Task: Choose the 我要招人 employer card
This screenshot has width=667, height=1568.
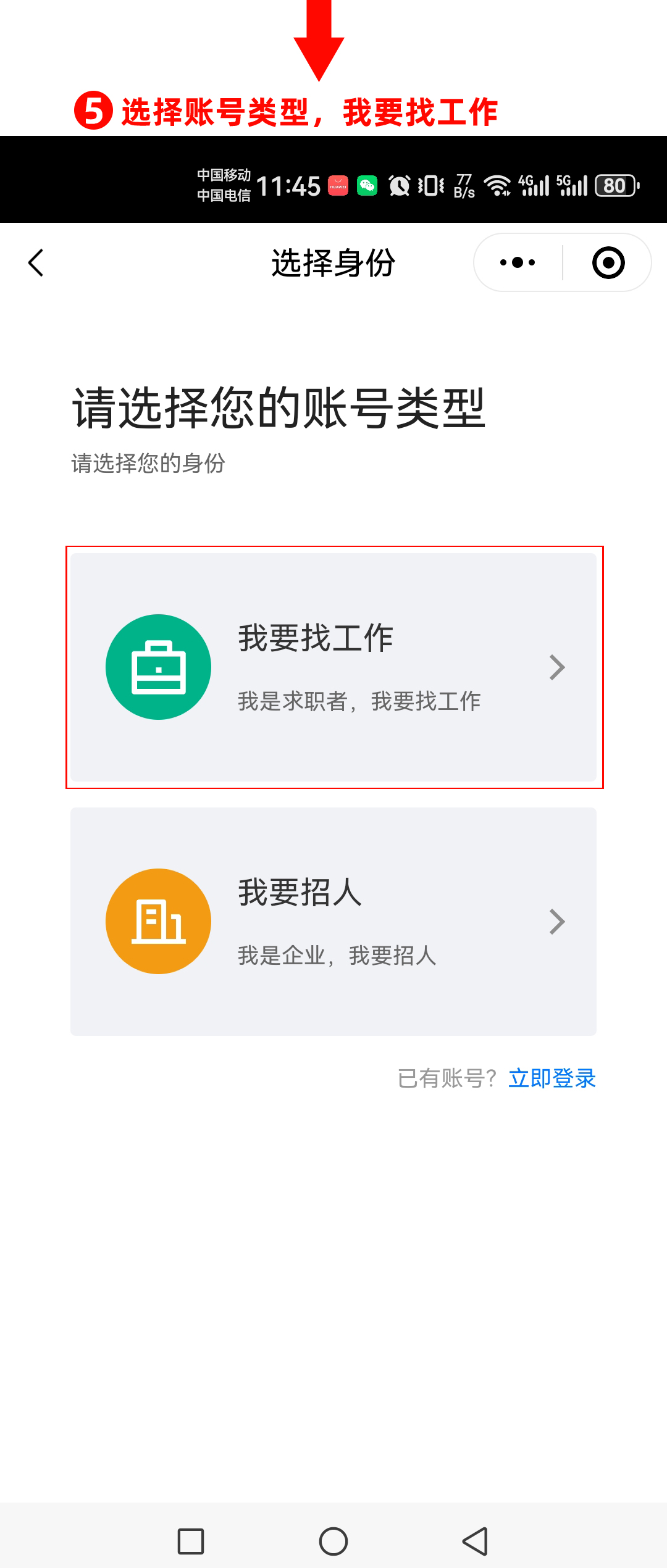Action: tap(333, 921)
